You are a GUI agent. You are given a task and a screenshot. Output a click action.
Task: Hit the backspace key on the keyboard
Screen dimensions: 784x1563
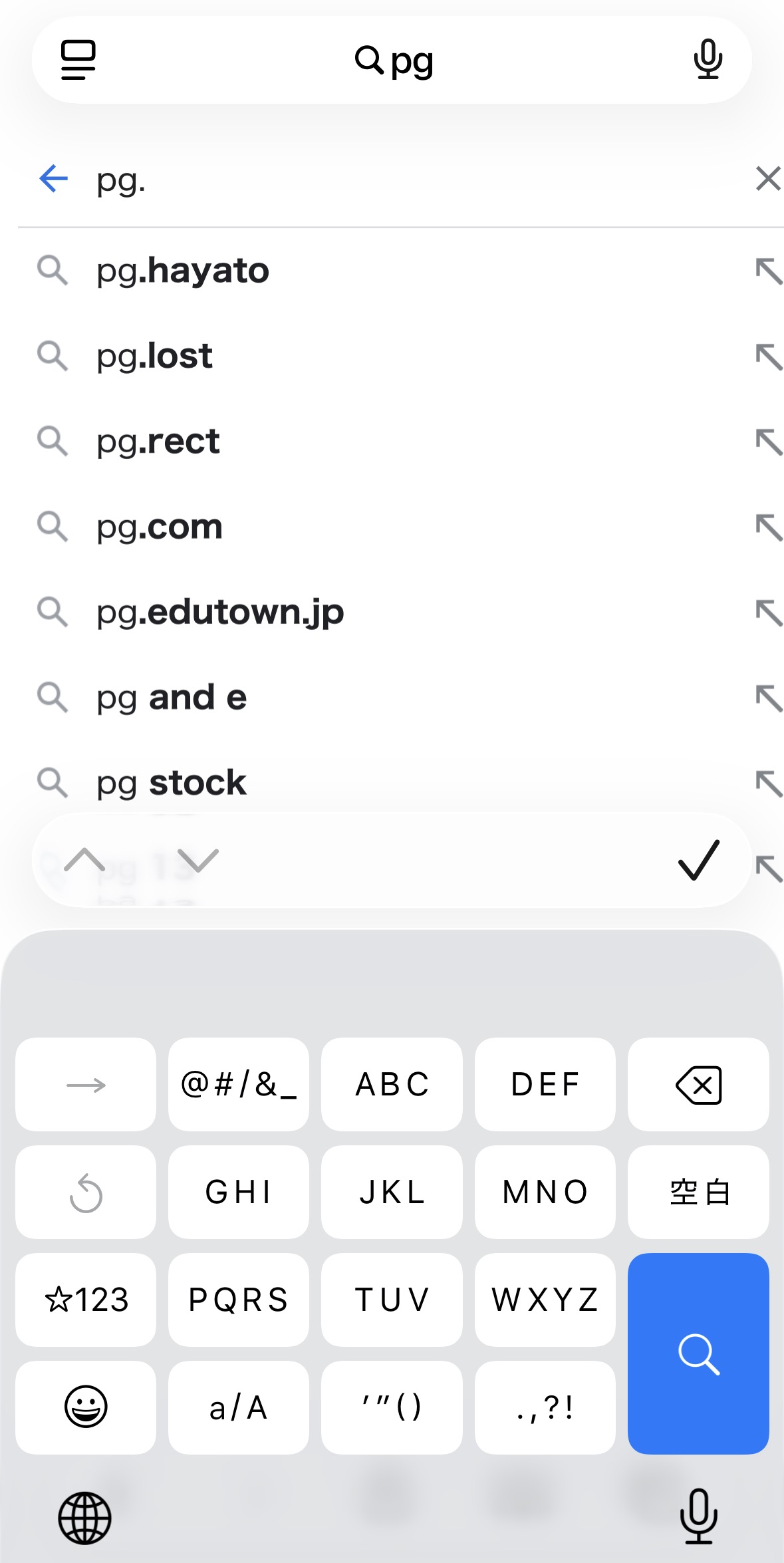tap(698, 1084)
